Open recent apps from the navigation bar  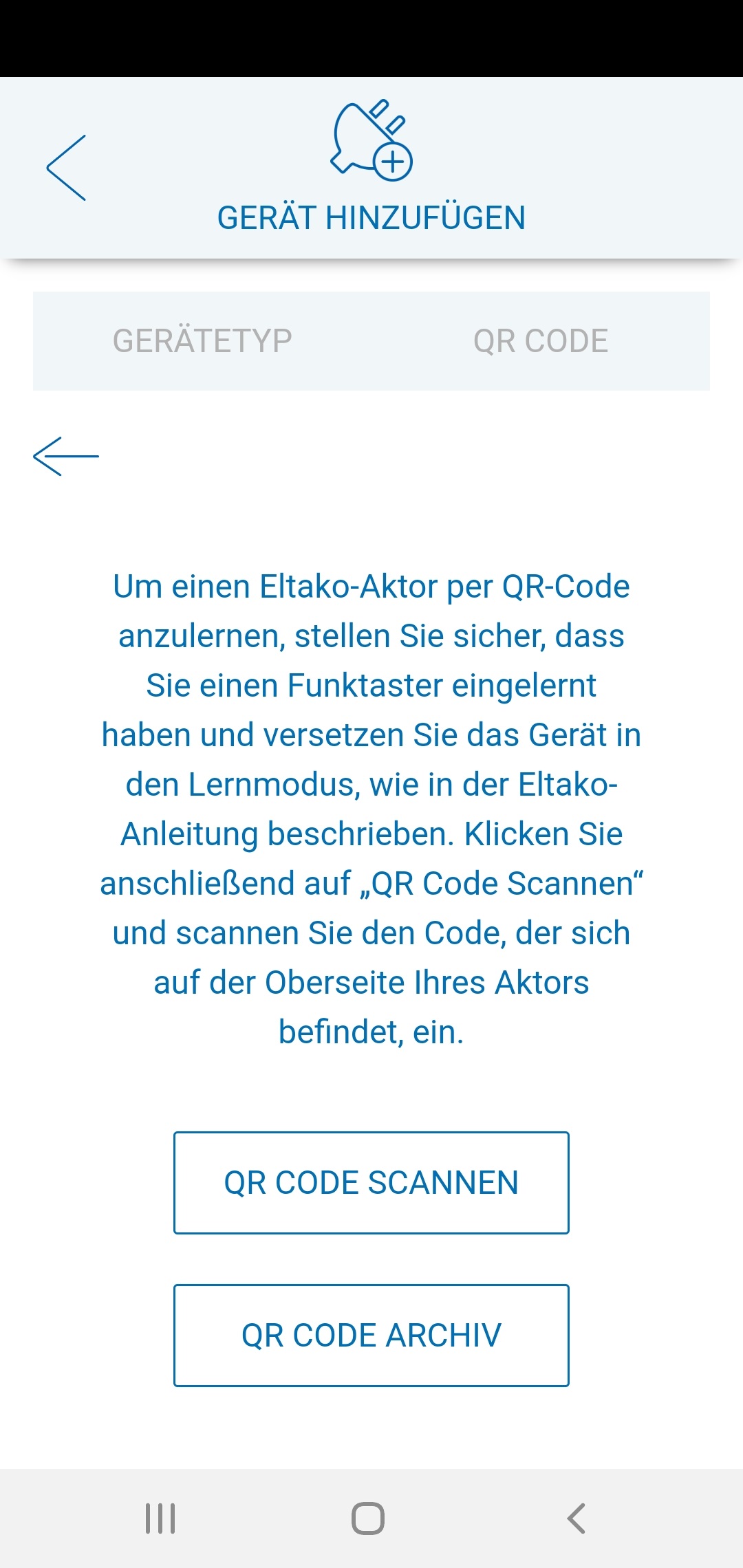pyautogui.click(x=160, y=1518)
